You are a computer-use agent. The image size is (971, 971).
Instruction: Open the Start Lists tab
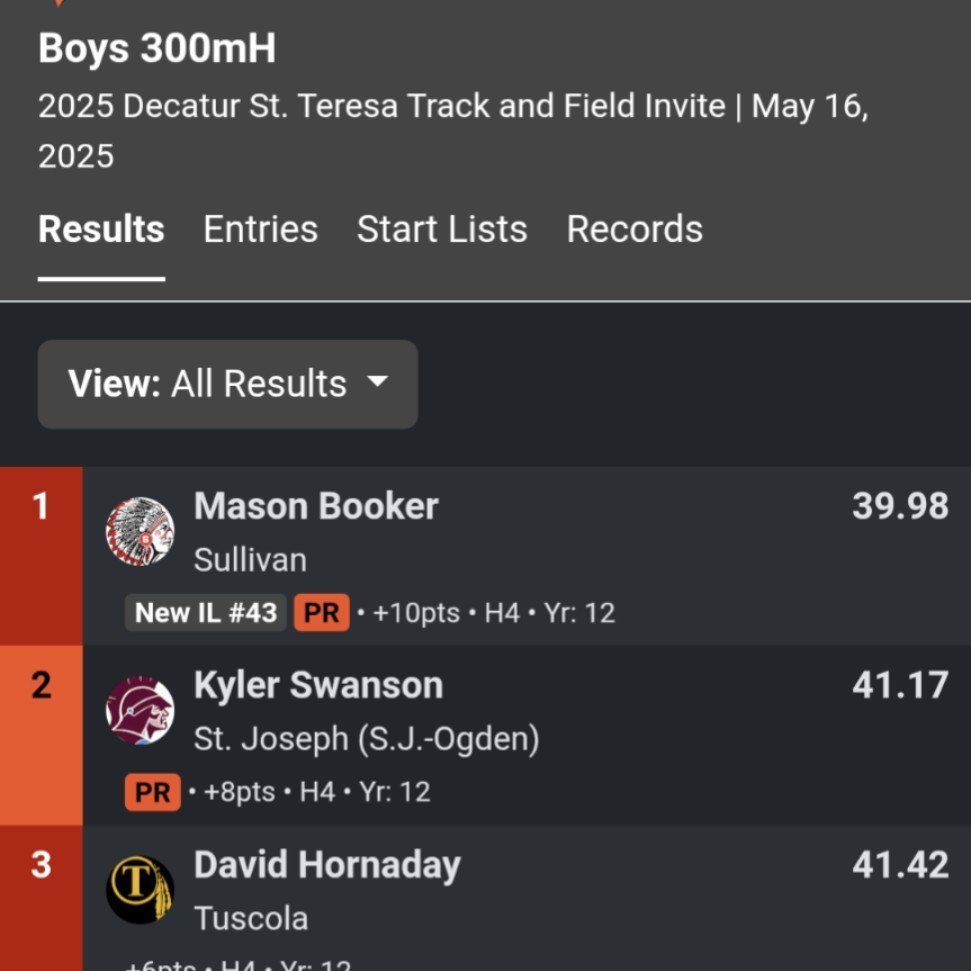coord(442,229)
